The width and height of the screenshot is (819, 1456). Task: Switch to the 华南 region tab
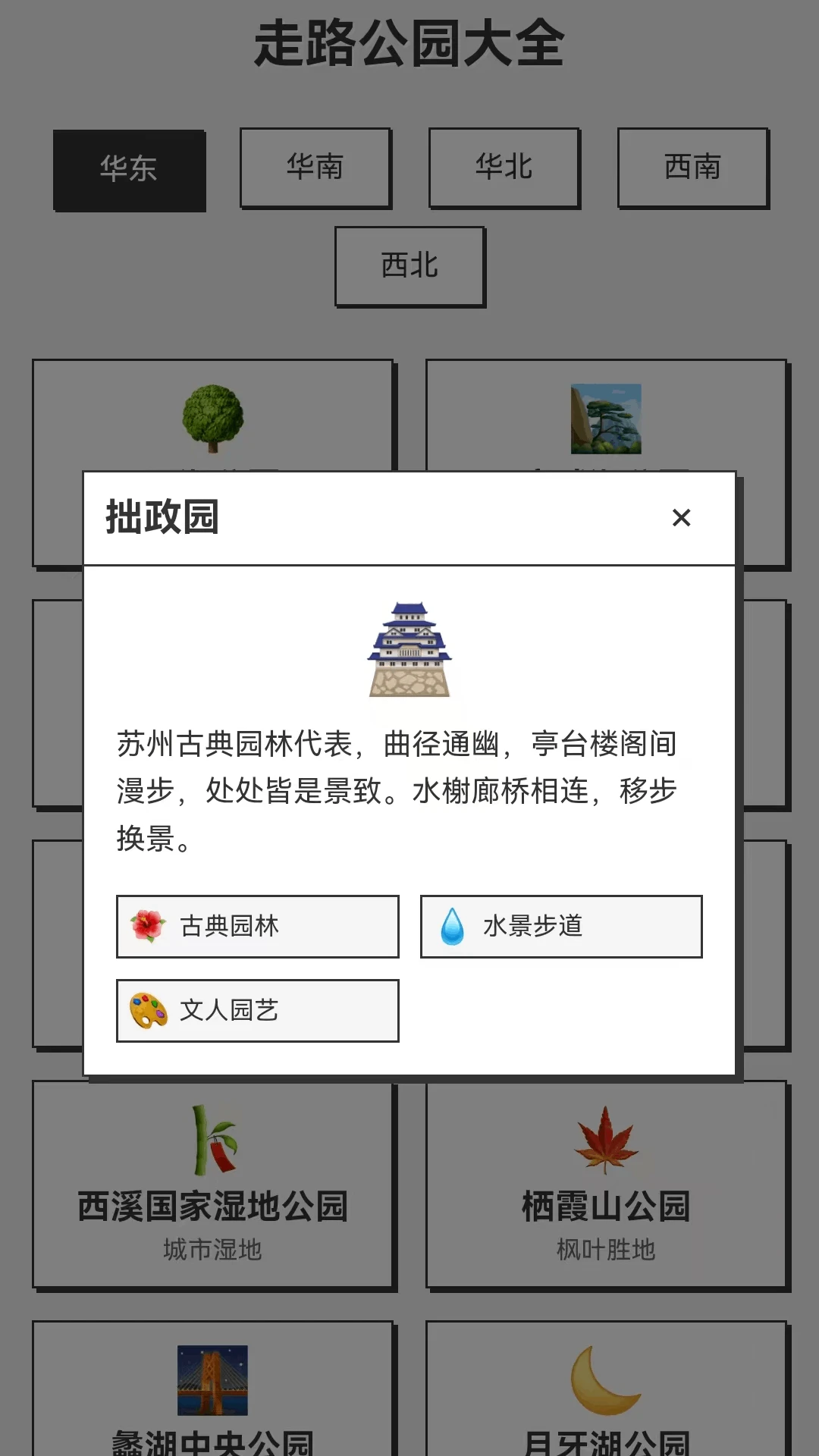click(316, 168)
